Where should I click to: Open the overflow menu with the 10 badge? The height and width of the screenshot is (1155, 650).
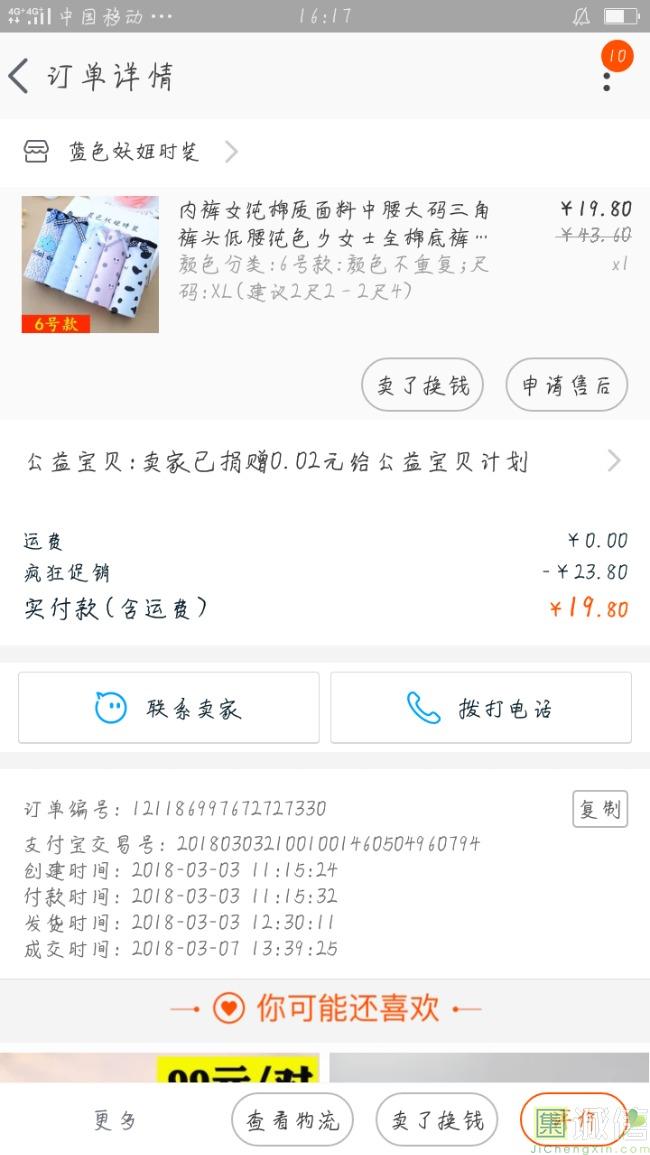[607, 76]
